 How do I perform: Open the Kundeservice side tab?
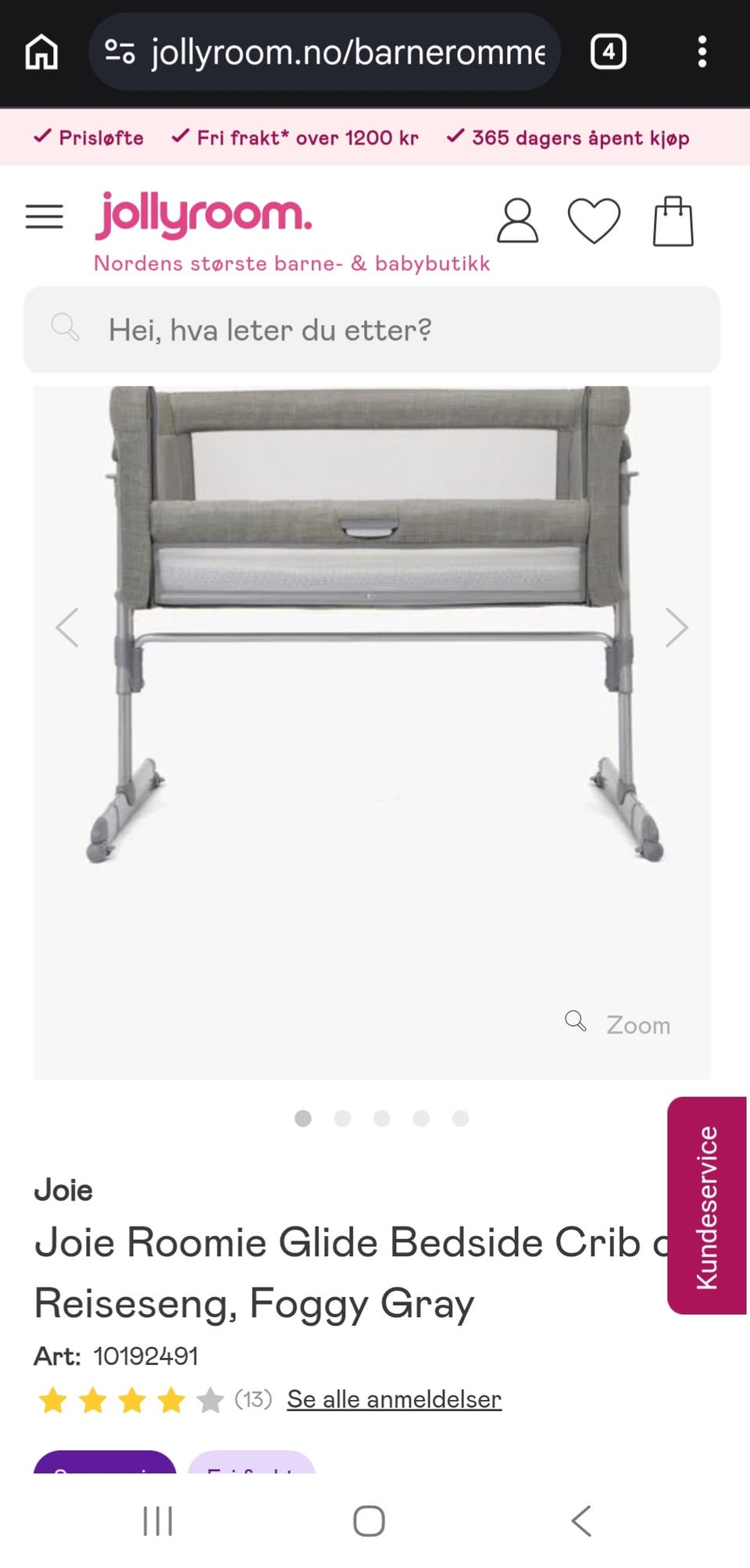(707, 1205)
